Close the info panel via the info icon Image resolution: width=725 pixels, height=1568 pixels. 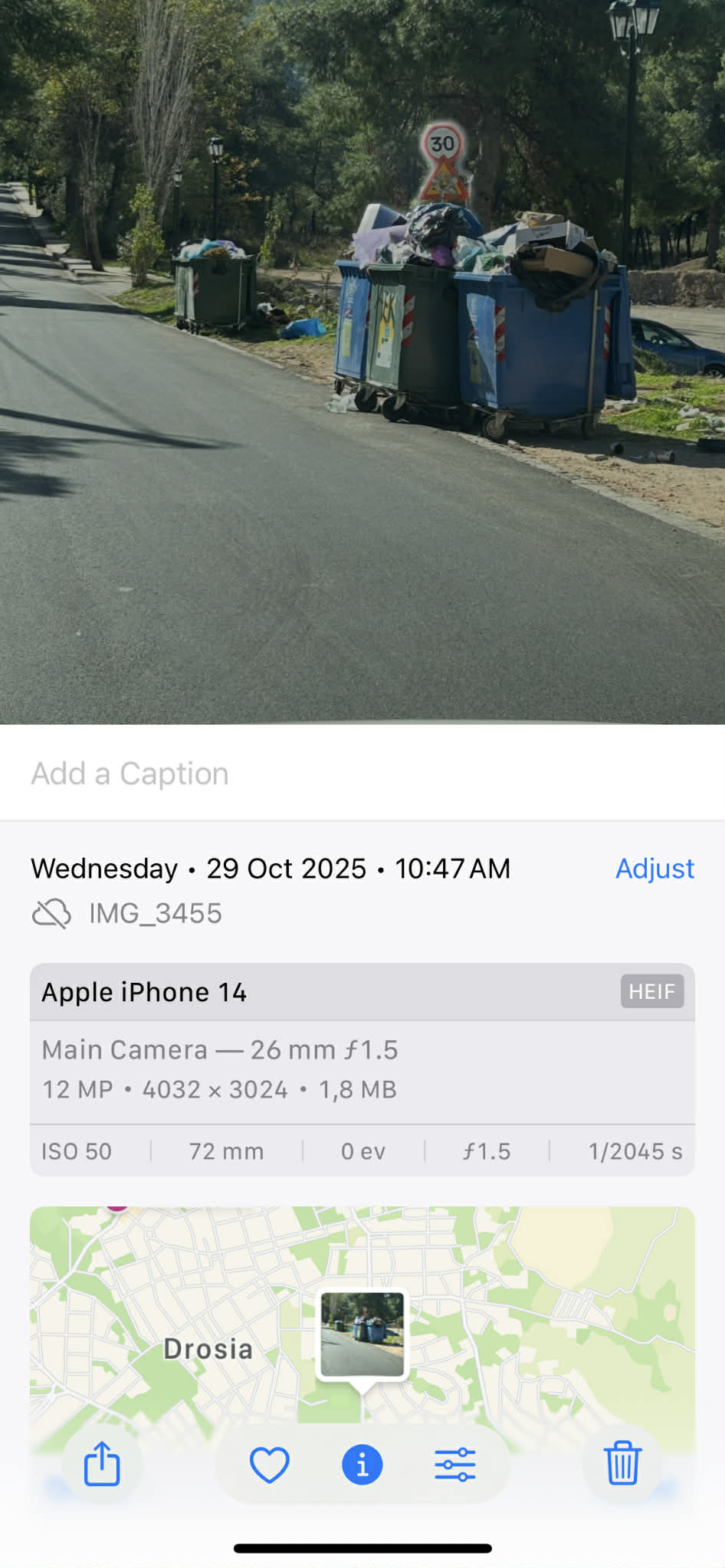coord(362,1465)
